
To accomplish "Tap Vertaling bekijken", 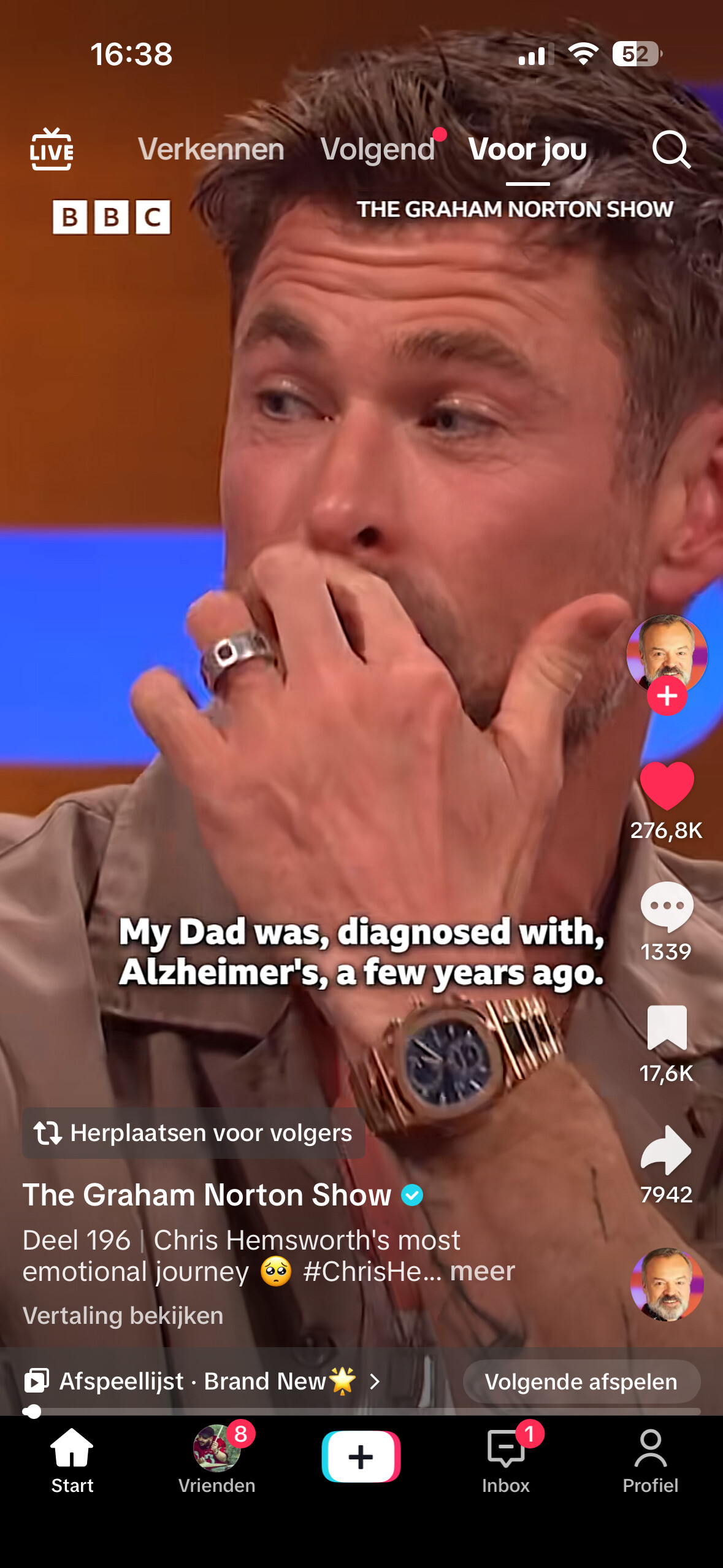I will click(123, 1316).
